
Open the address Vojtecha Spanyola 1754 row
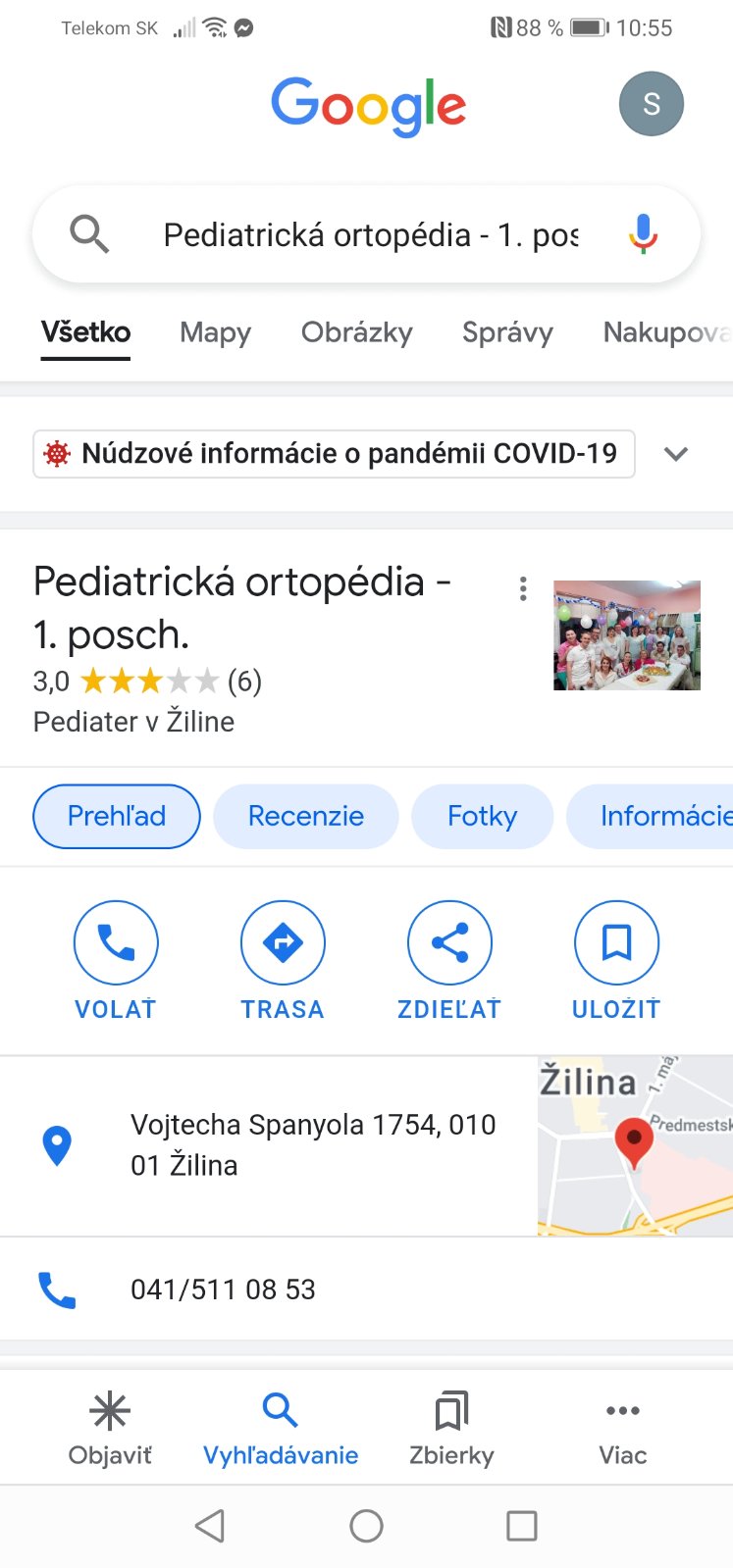(314, 1144)
